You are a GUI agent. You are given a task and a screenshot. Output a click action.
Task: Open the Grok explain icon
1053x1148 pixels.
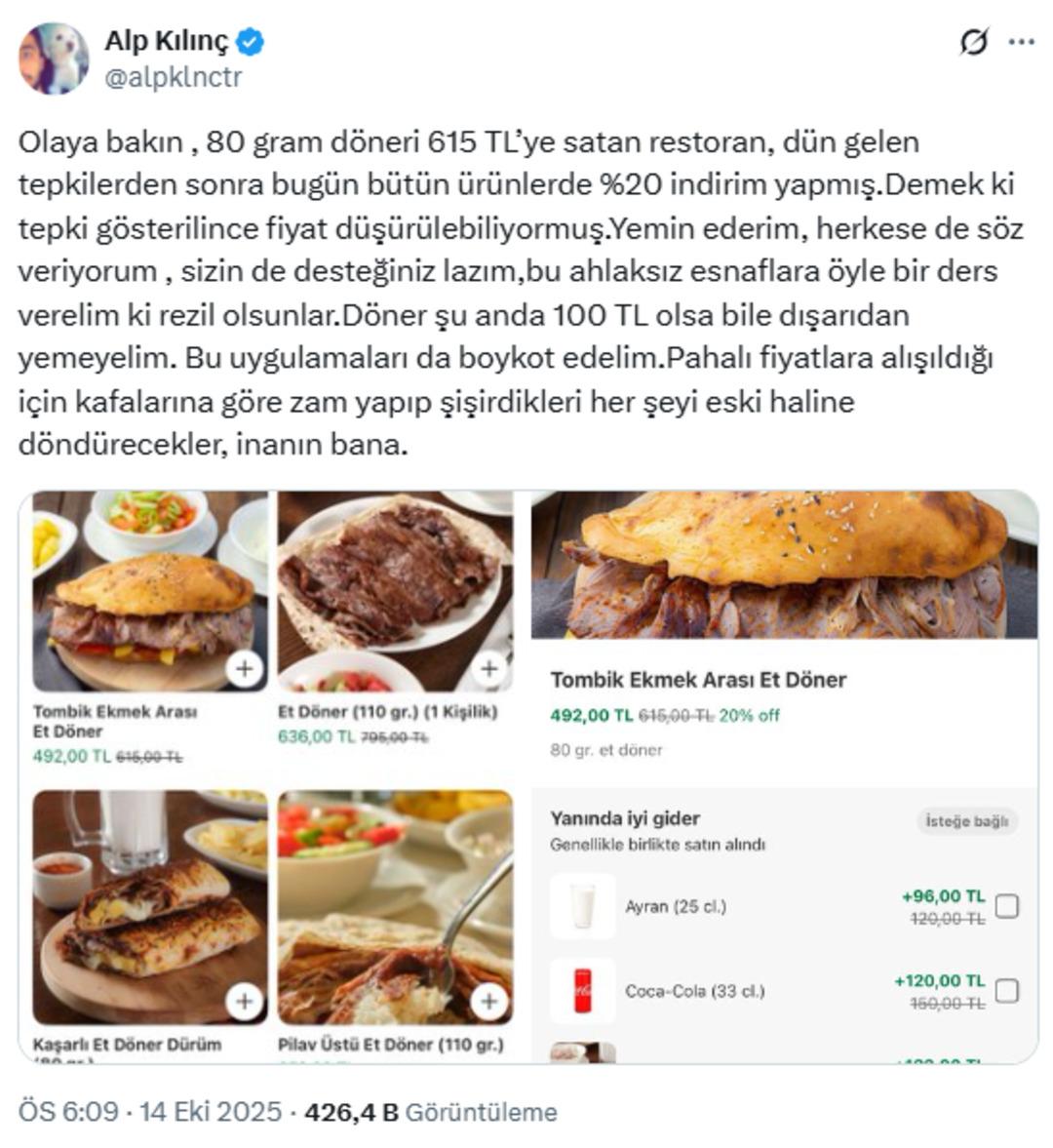tap(973, 42)
